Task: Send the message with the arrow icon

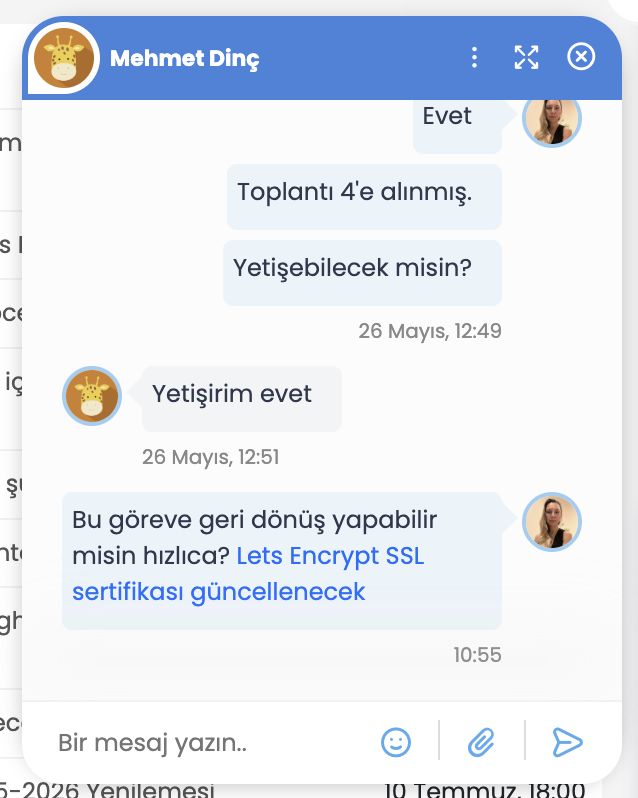Action: pos(567,742)
